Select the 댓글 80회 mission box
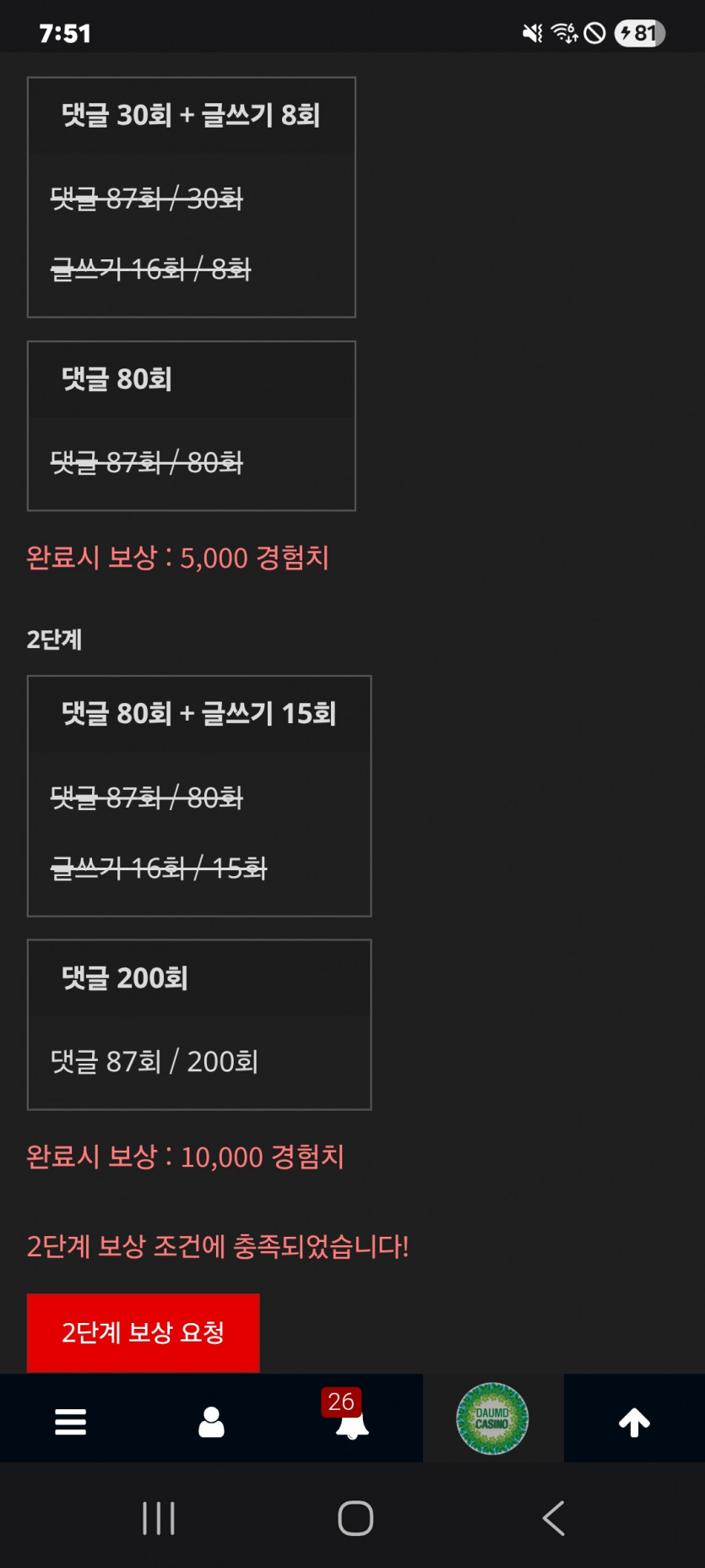Screen dimensions: 705x1568 coord(192,426)
